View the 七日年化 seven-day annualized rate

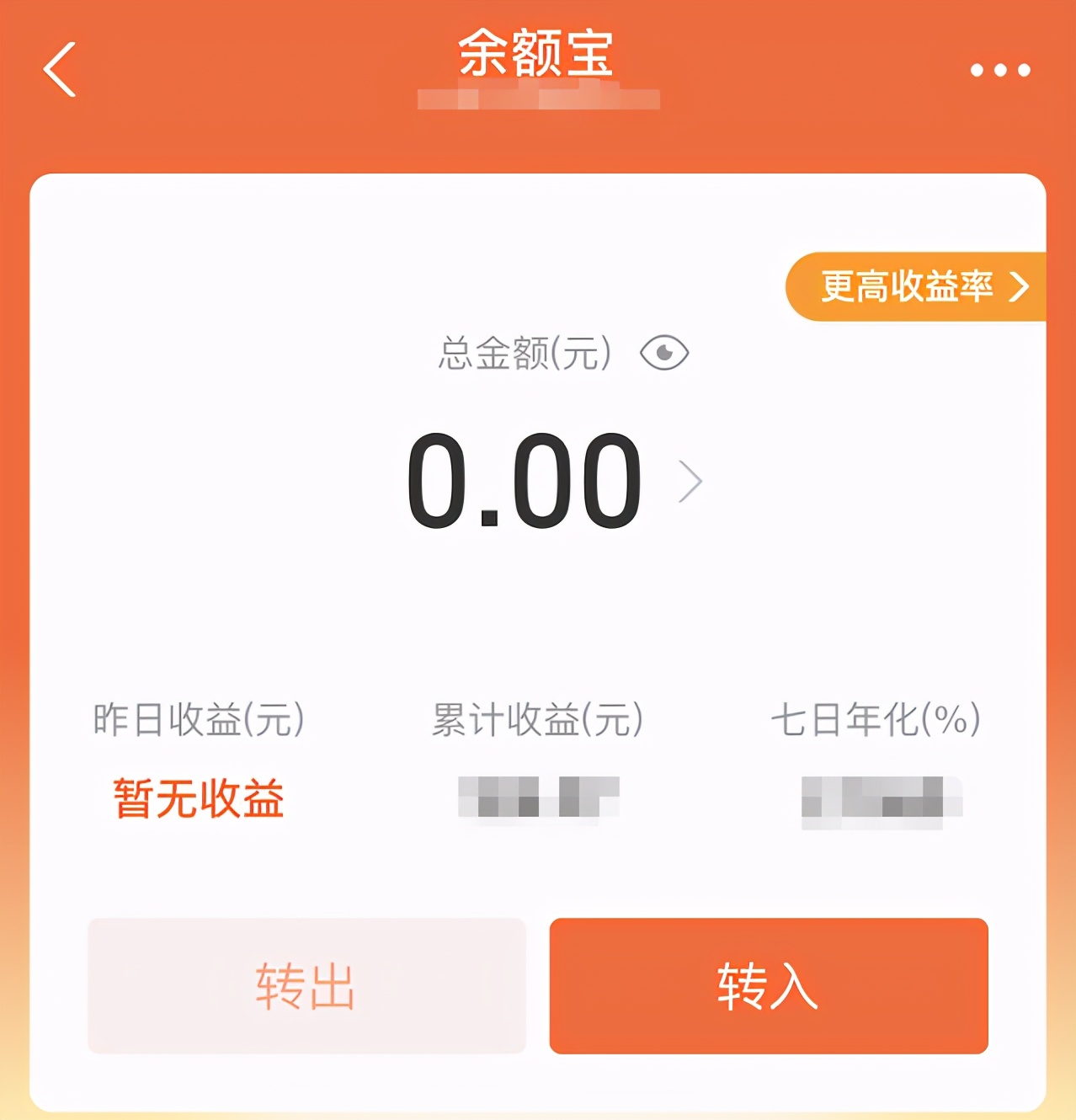[x=876, y=722]
